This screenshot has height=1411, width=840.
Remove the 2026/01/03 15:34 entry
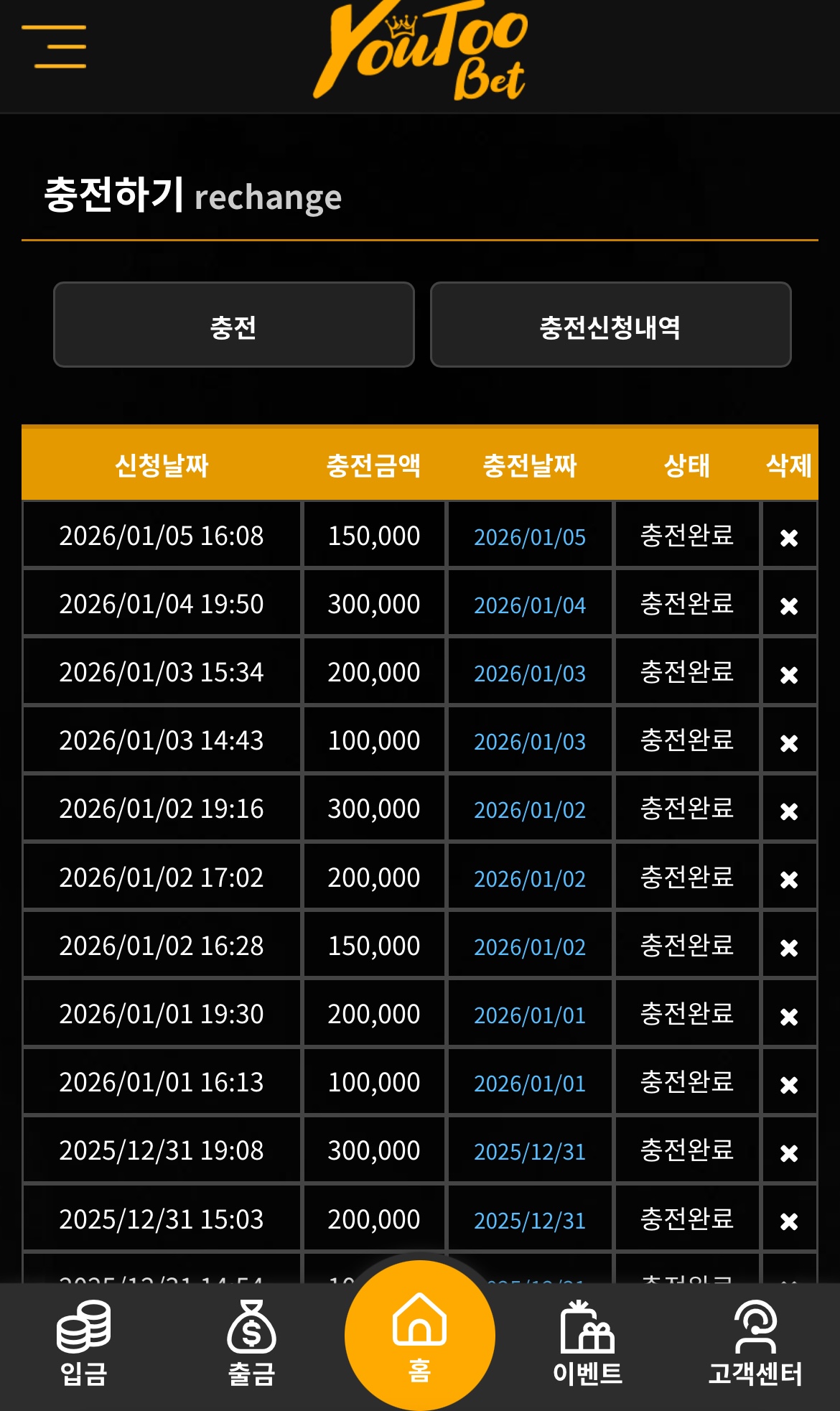pyautogui.click(x=789, y=675)
